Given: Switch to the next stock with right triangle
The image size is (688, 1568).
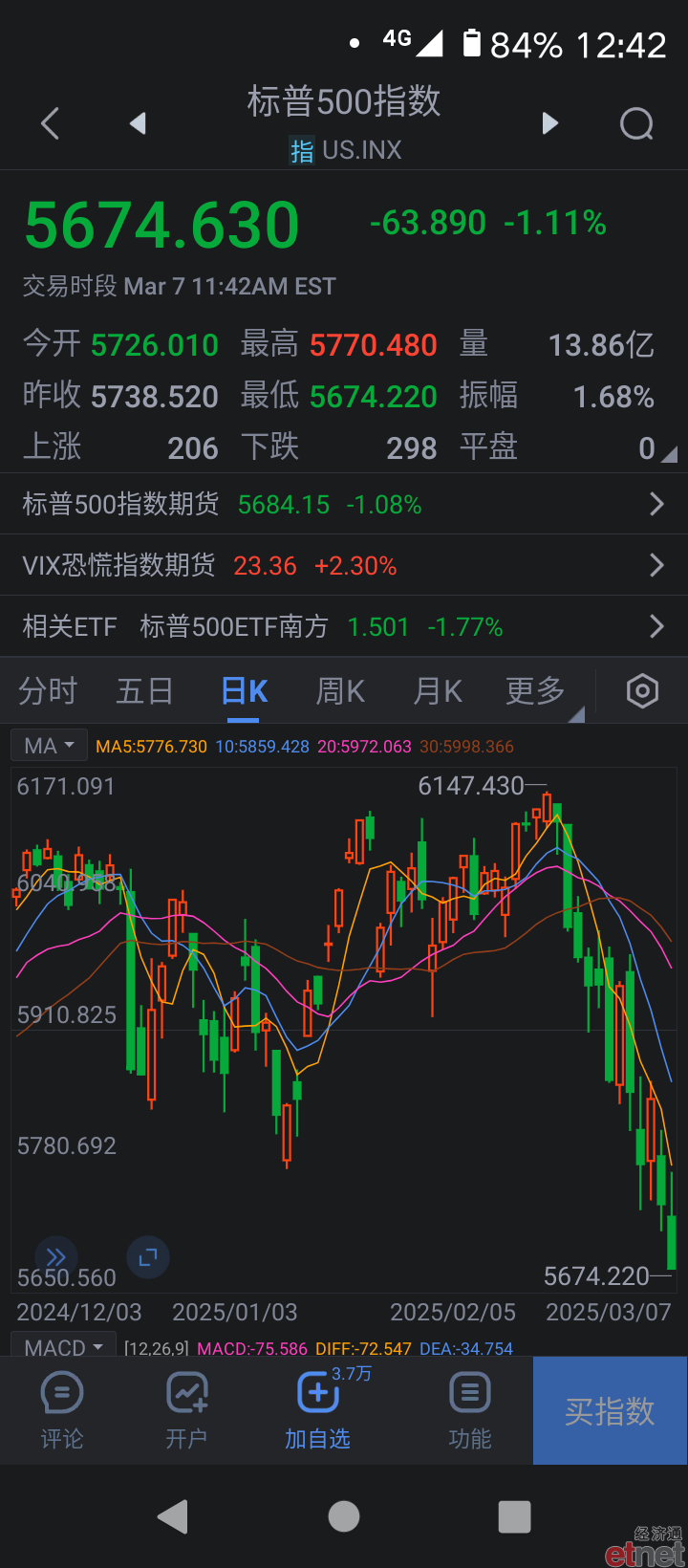Looking at the screenshot, I should pyautogui.click(x=549, y=123).
